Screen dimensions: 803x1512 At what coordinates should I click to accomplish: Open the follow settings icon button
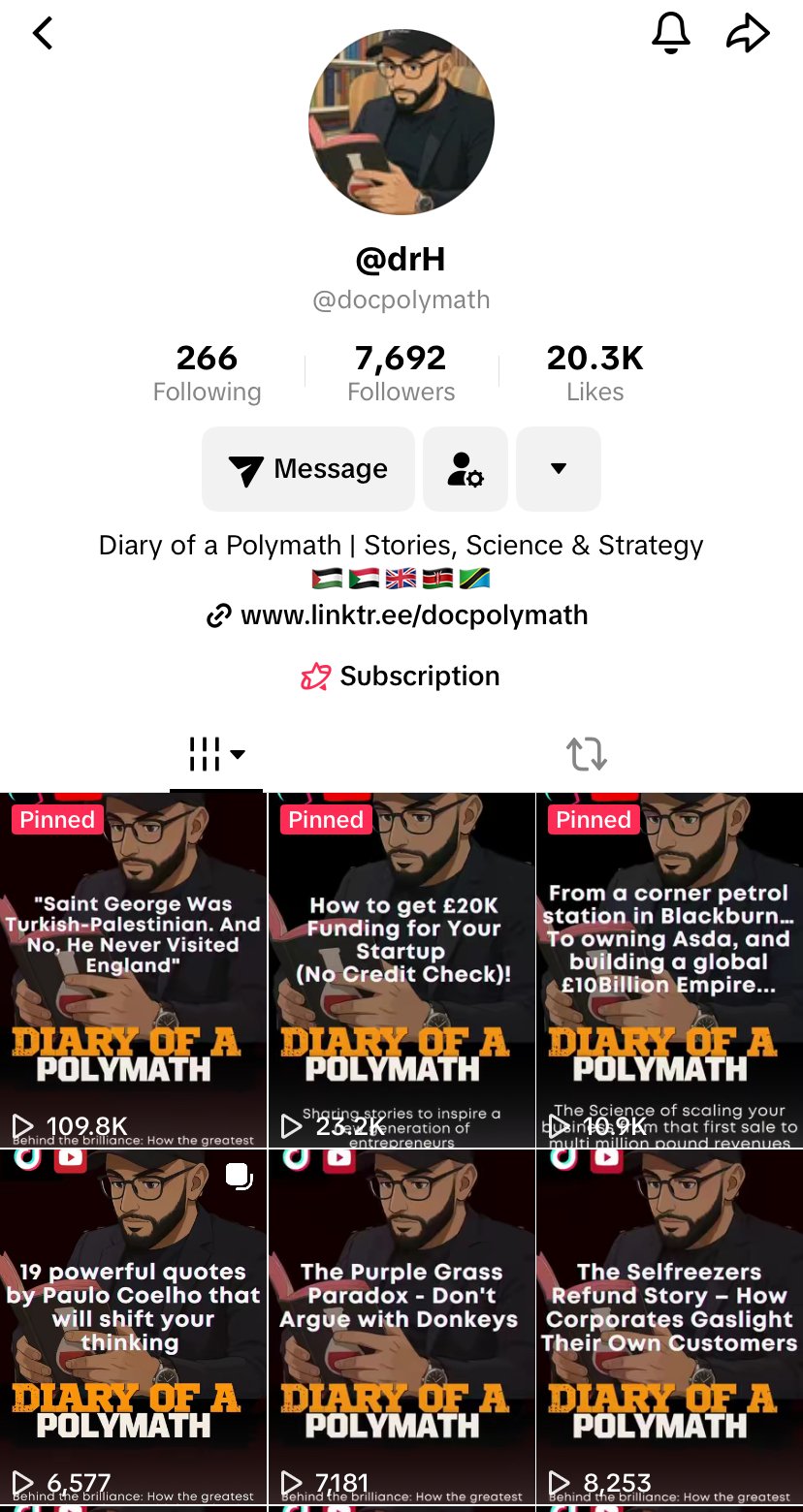[x=466, y=469]
